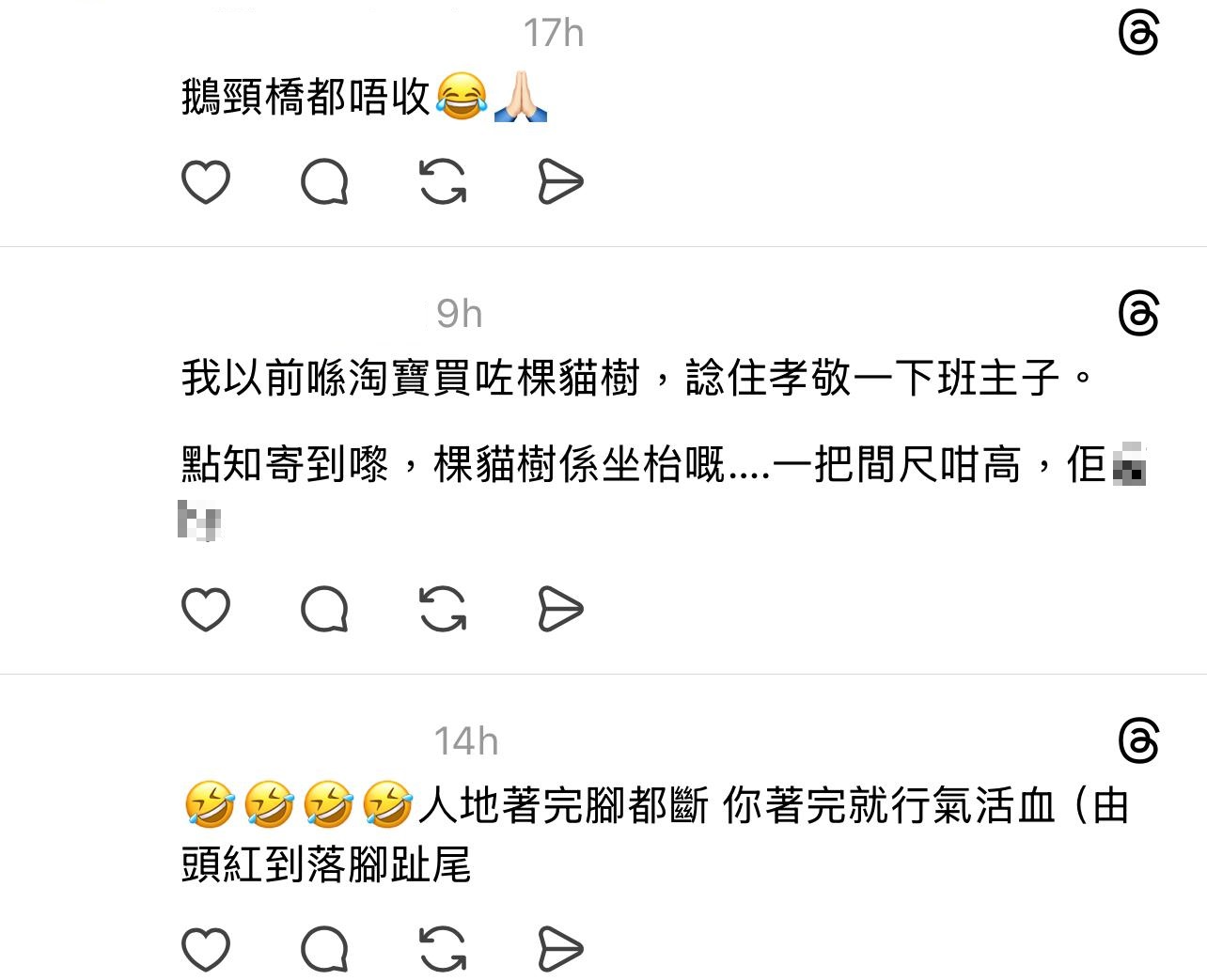Viewport: 1207px width, 980px height.
Task: Open Threads icon beside the 9h comment
Action: pyautogui.click(x=1138, y=313)
